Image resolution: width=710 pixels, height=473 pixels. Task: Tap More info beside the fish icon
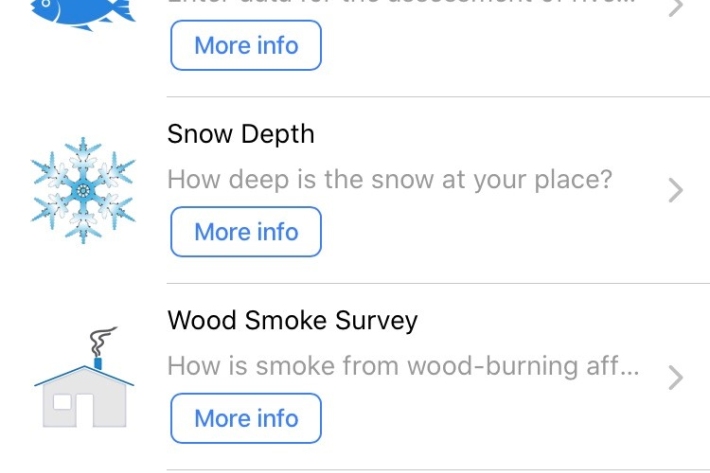[x=246, y=46]
